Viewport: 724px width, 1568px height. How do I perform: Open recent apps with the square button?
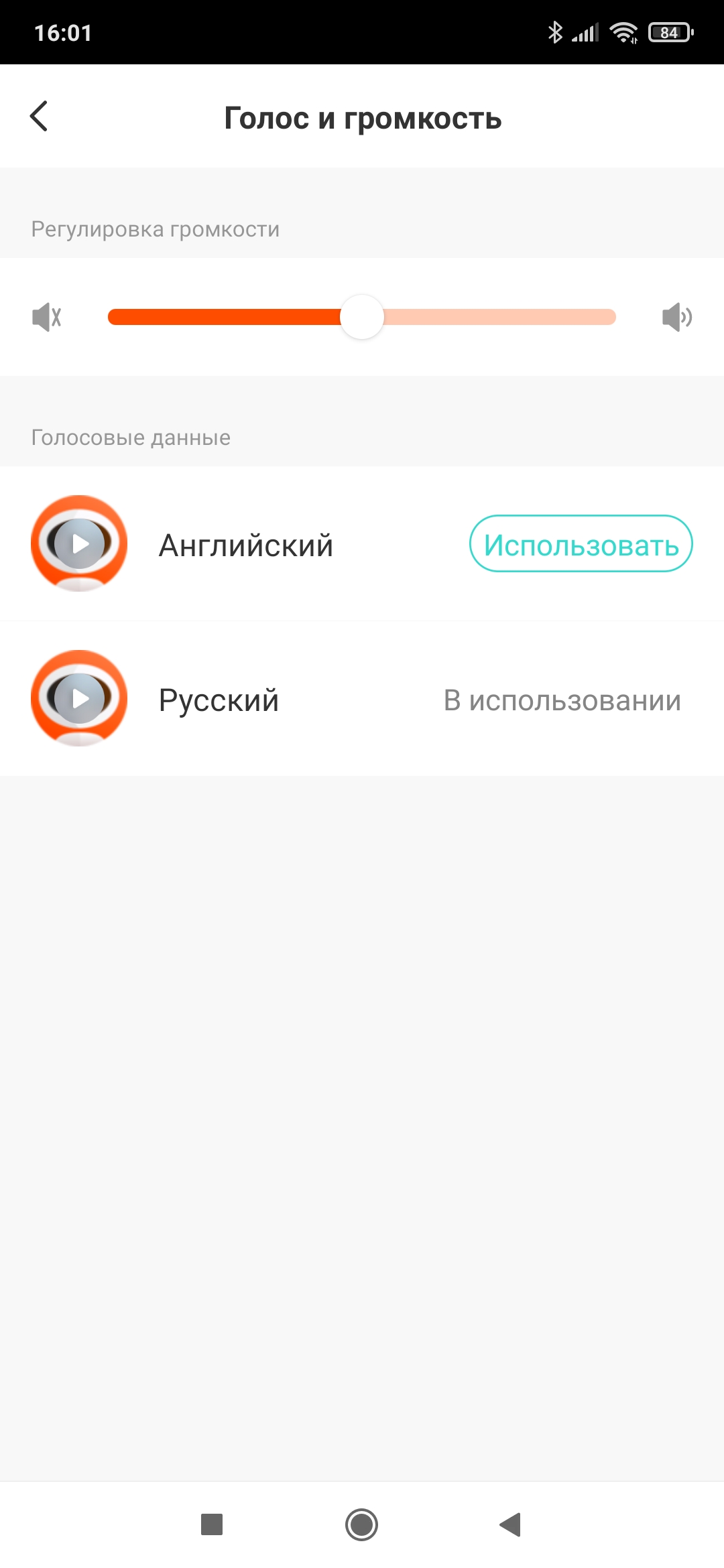(x=212, y=1524)
